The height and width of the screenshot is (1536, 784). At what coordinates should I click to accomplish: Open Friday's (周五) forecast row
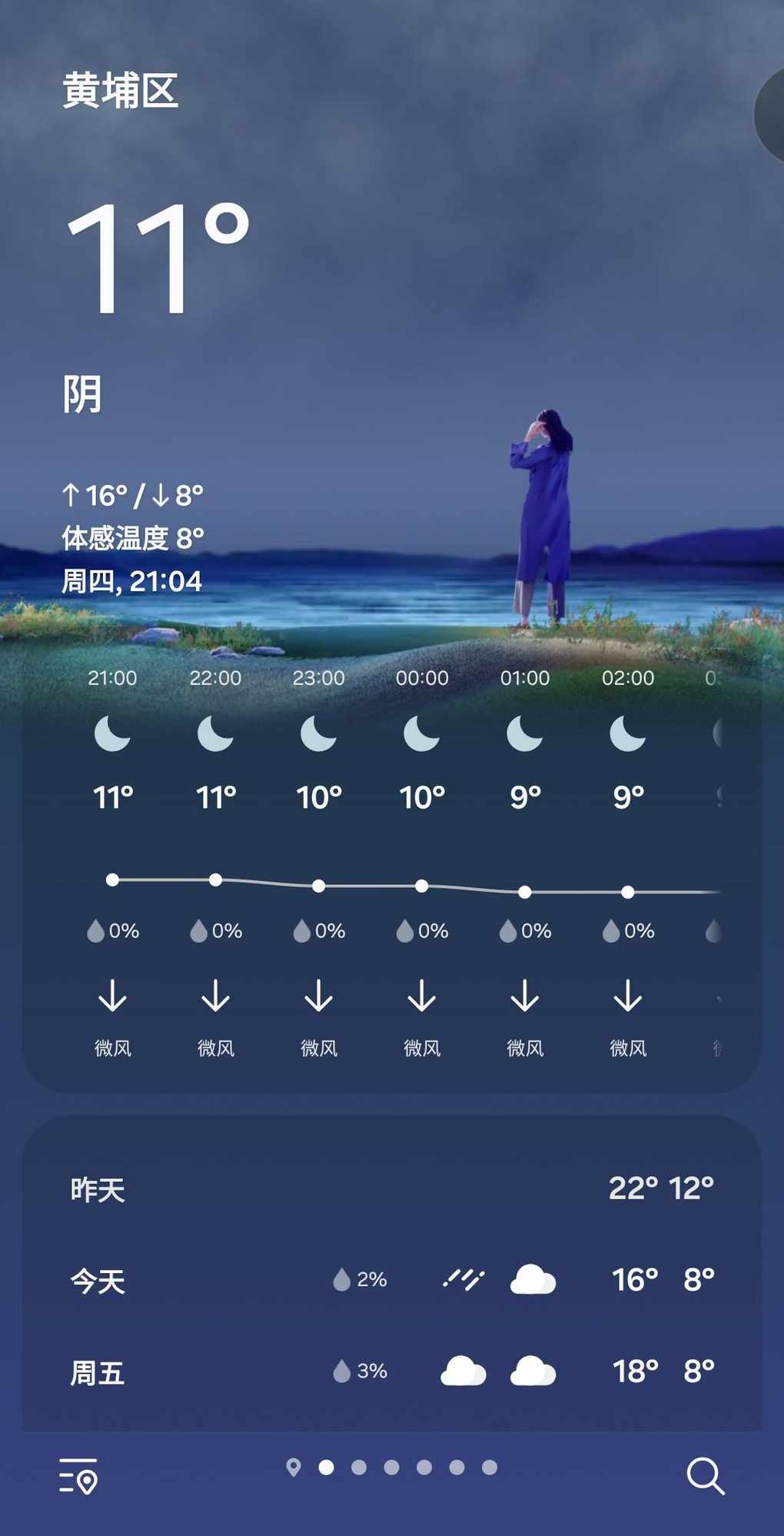point(392,1372)
